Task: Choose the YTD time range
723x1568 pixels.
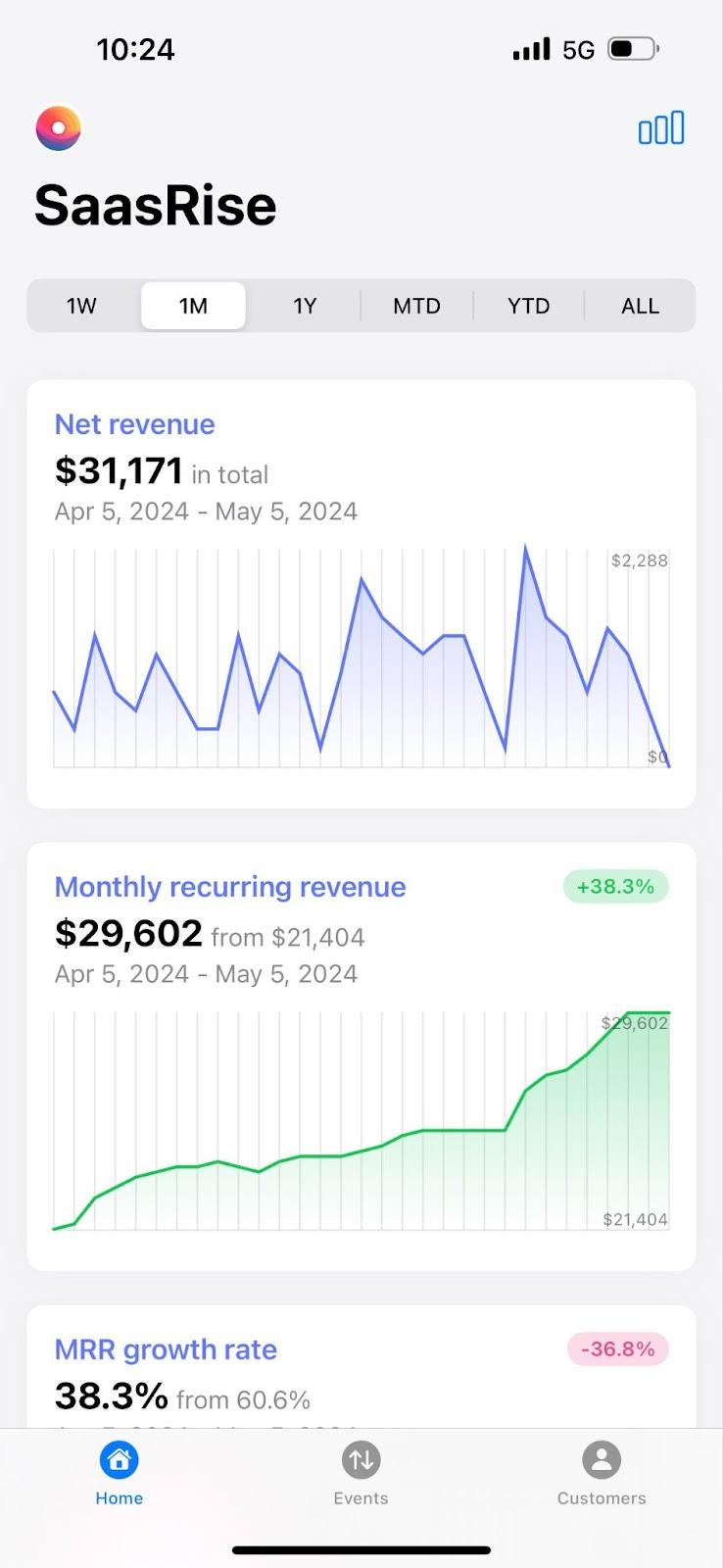Action: (x=528, y=306)
